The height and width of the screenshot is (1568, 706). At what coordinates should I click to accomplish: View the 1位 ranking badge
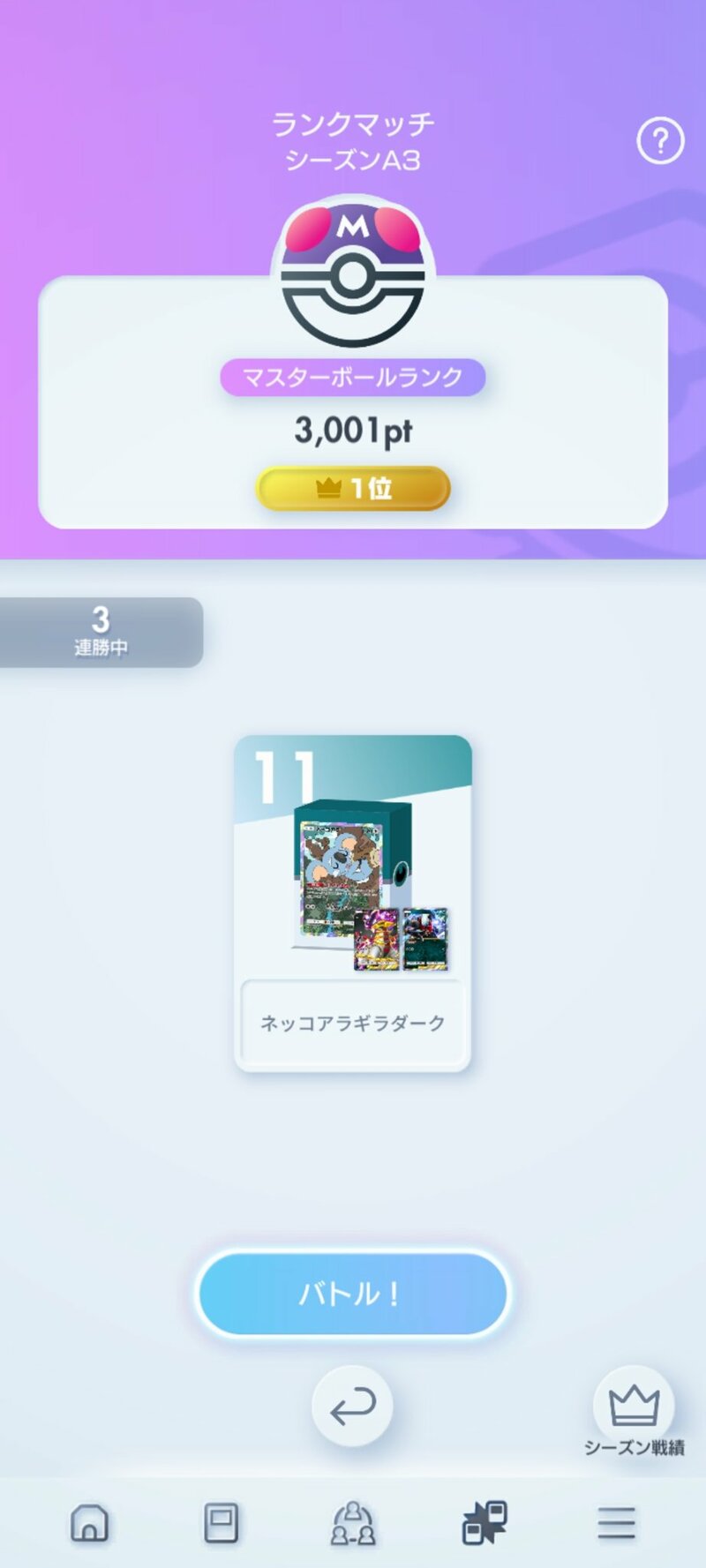(353, 488)
